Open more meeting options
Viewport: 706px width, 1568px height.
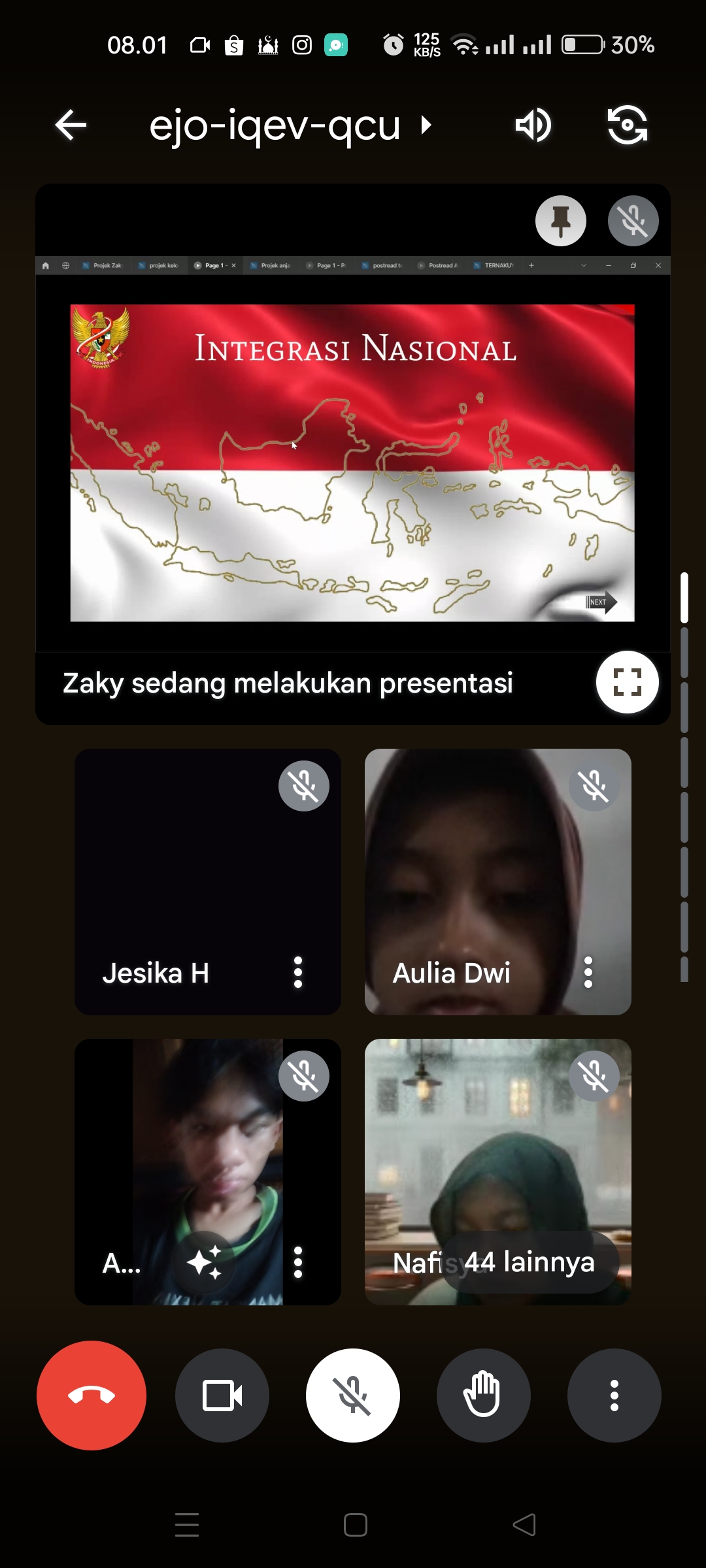pos(614,1396)
